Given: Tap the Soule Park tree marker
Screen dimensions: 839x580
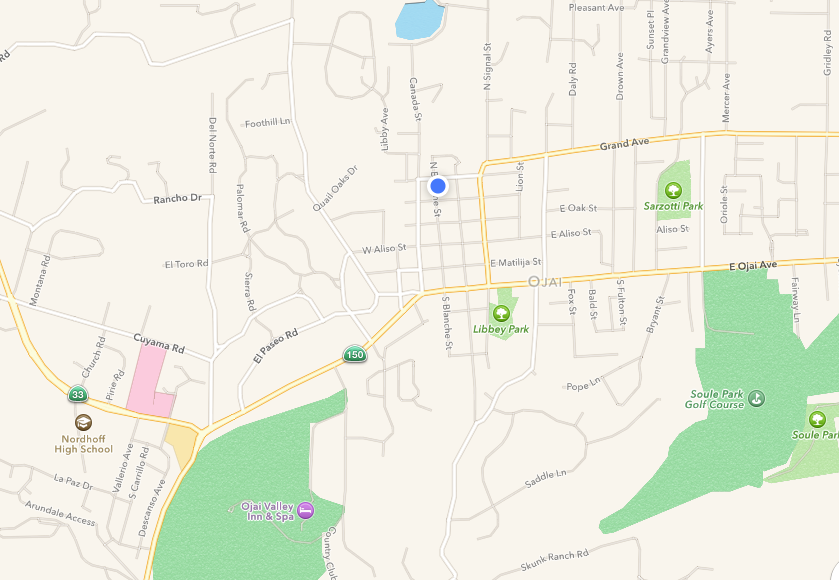Looking at the screenshot, I should [817, 419].
